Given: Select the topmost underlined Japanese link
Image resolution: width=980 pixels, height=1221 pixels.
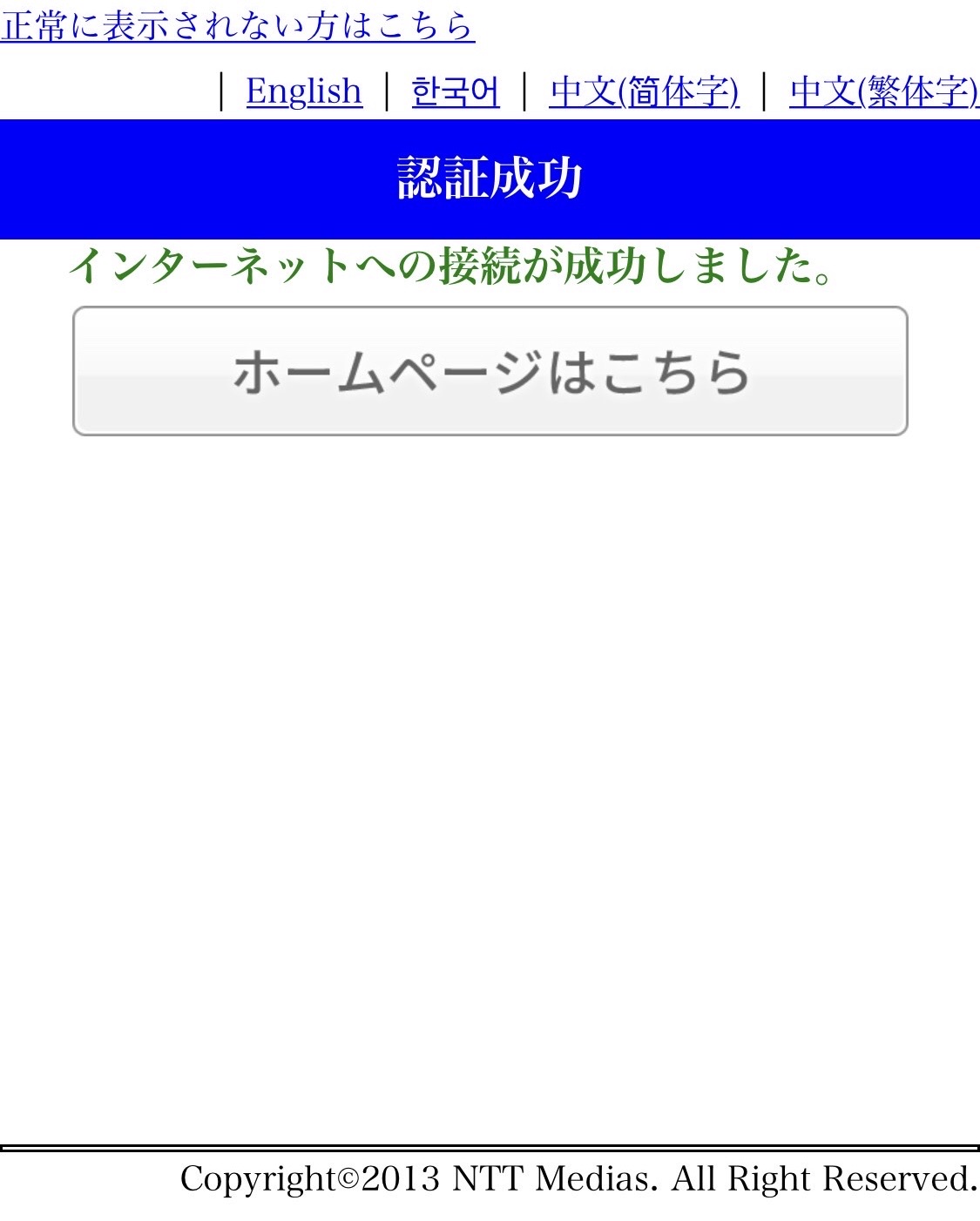Looking at the screenshot, I should (237, 25).
